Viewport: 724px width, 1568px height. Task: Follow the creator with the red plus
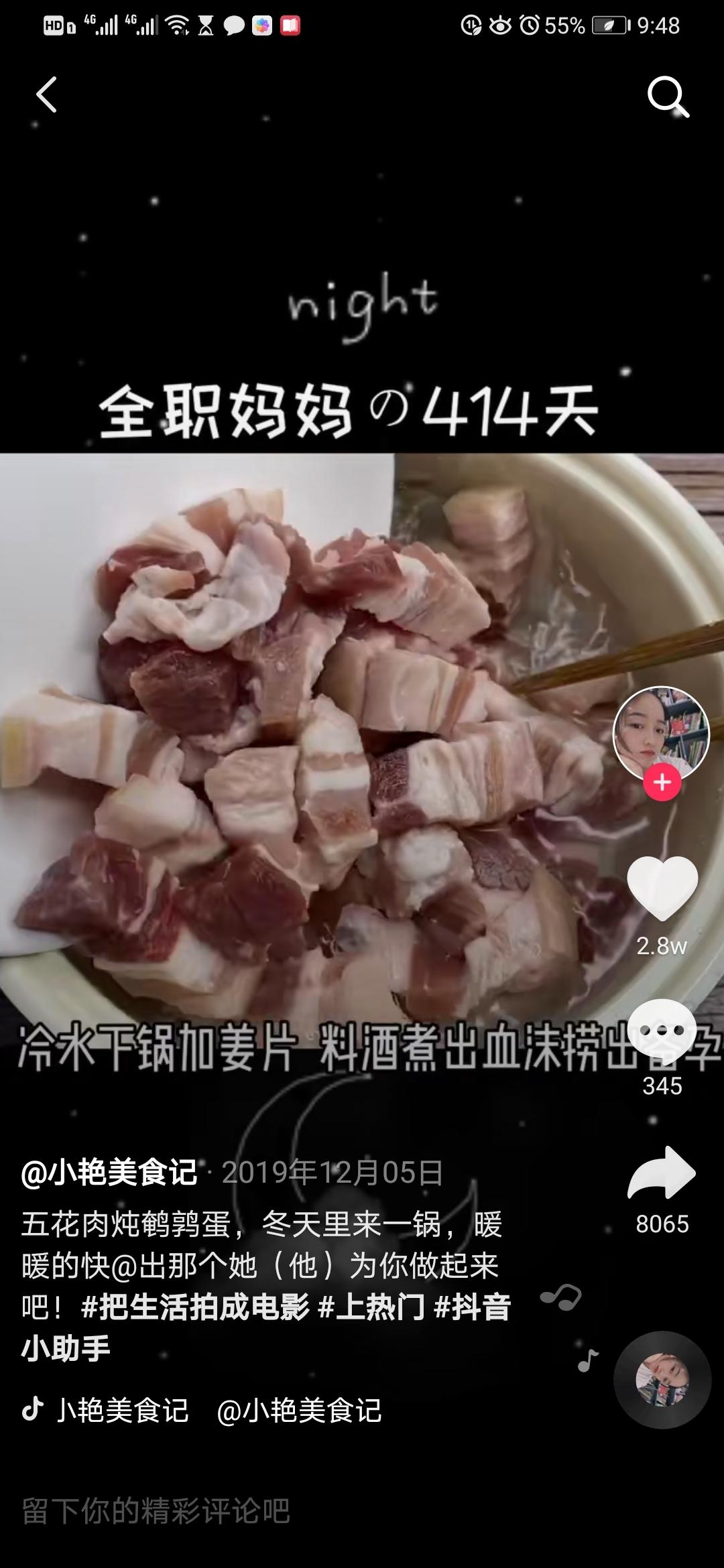click(660, 781)
